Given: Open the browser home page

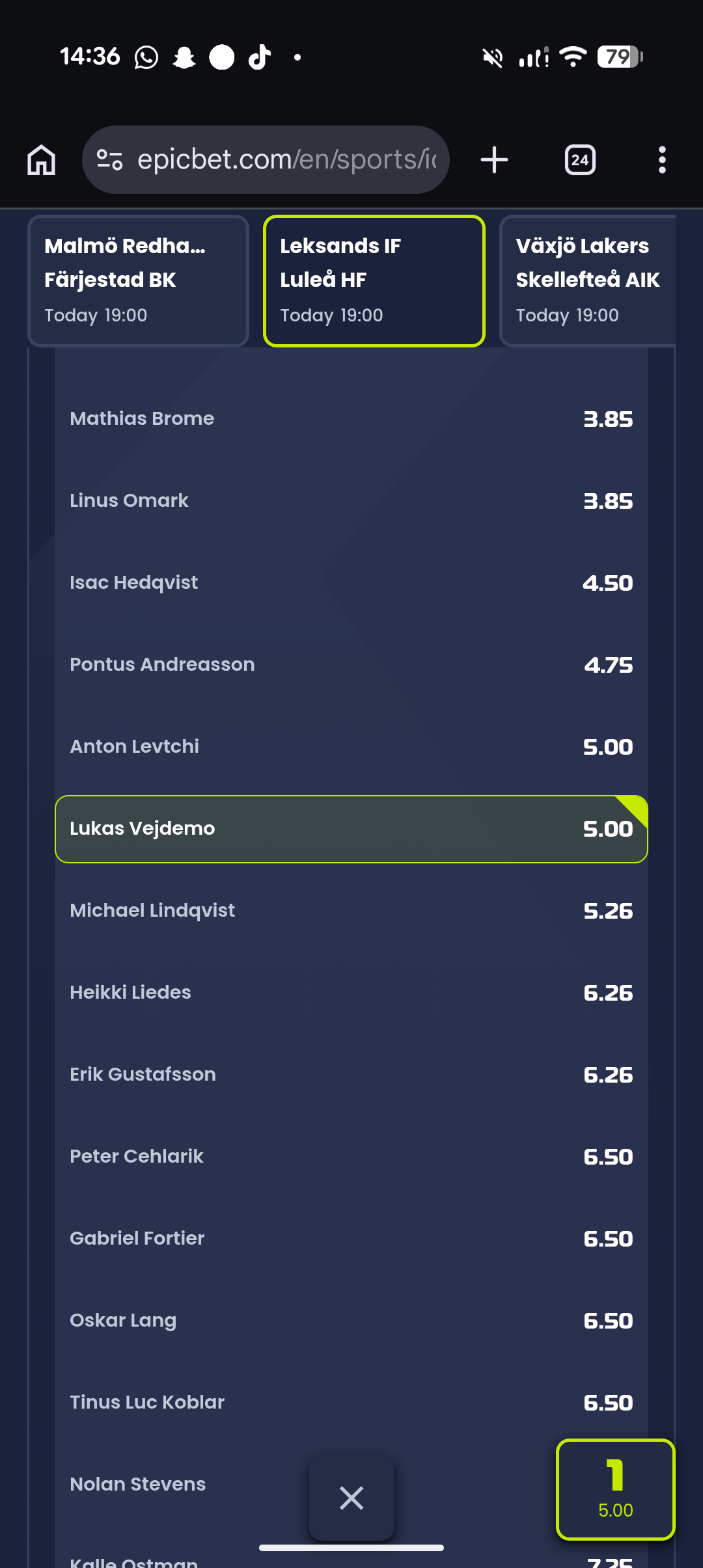Looking at the screenshot, I should 42,160.
